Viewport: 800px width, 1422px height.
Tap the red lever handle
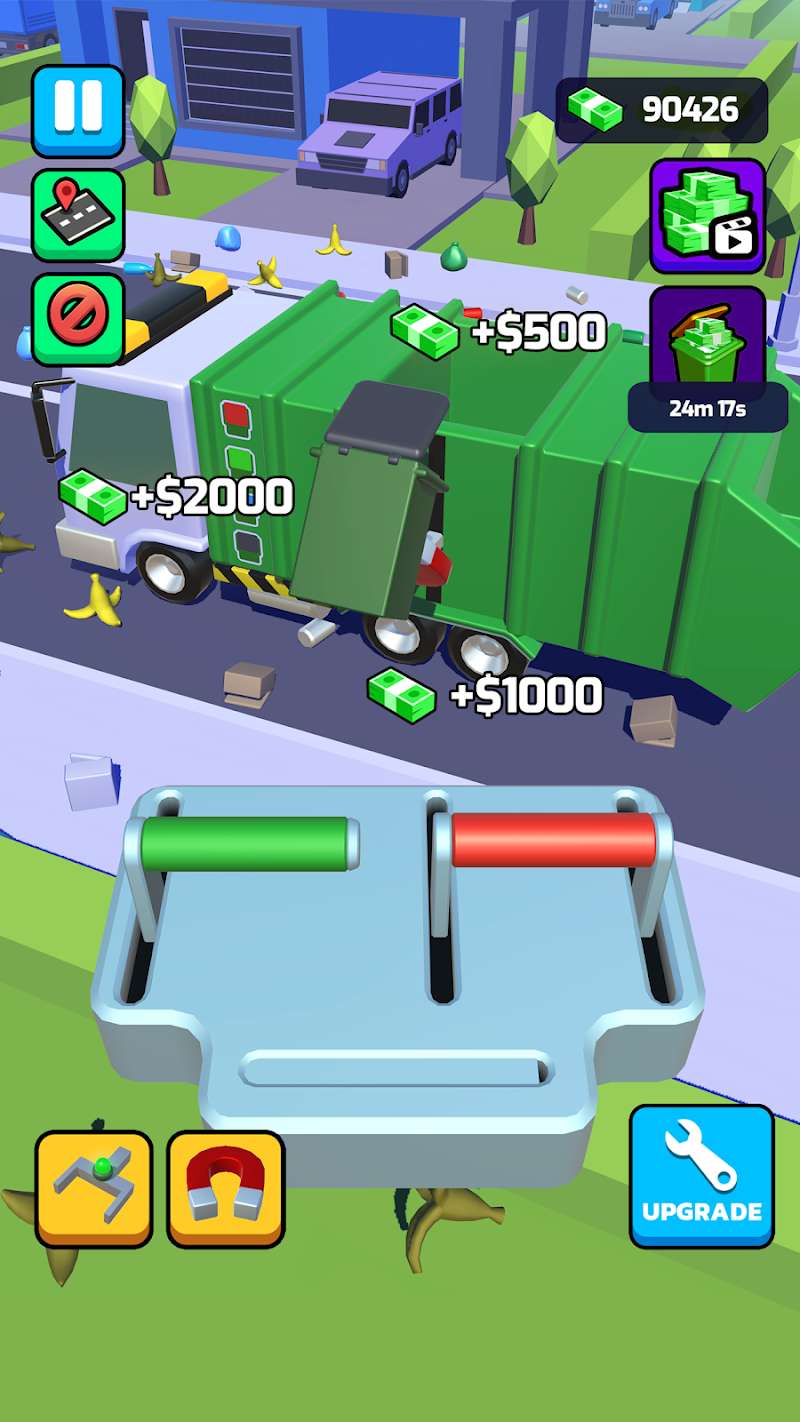pyautogui.click(x=554, y=839)
